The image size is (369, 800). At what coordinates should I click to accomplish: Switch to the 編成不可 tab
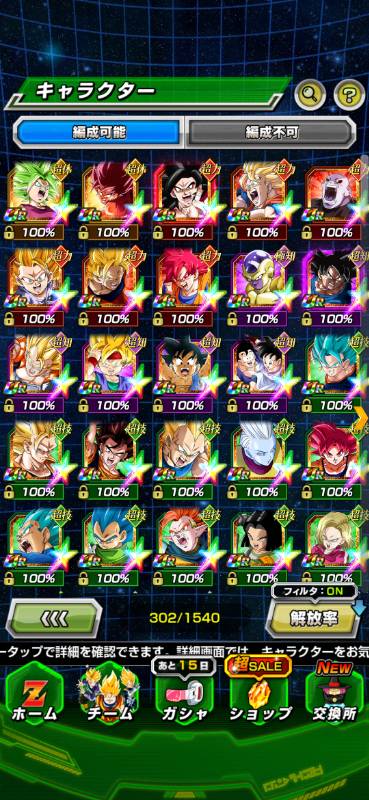(270, 133)
